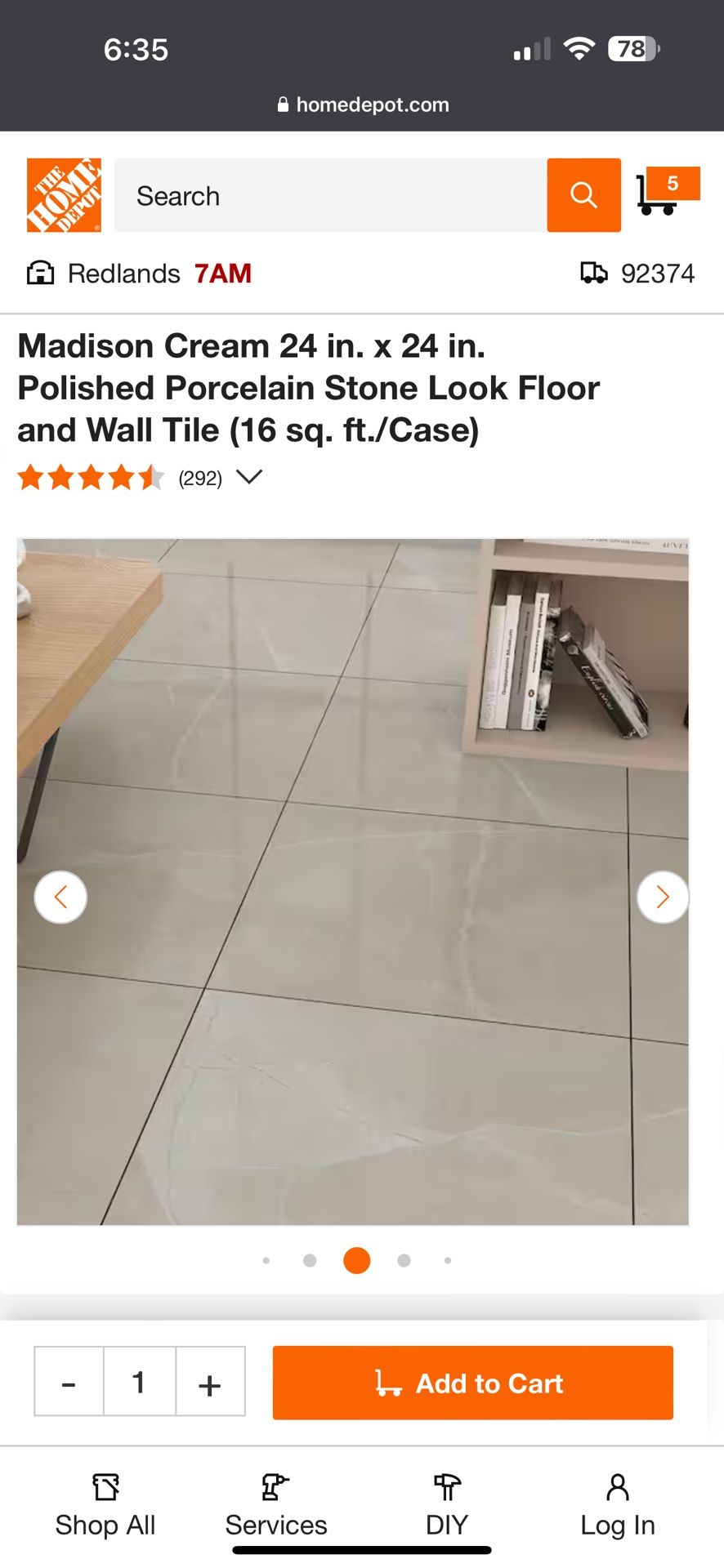Image resolution: width=724 pixels, height=1568 pixels.
Task: Click the Home Depot logo
Action: (x=63, y=196)
